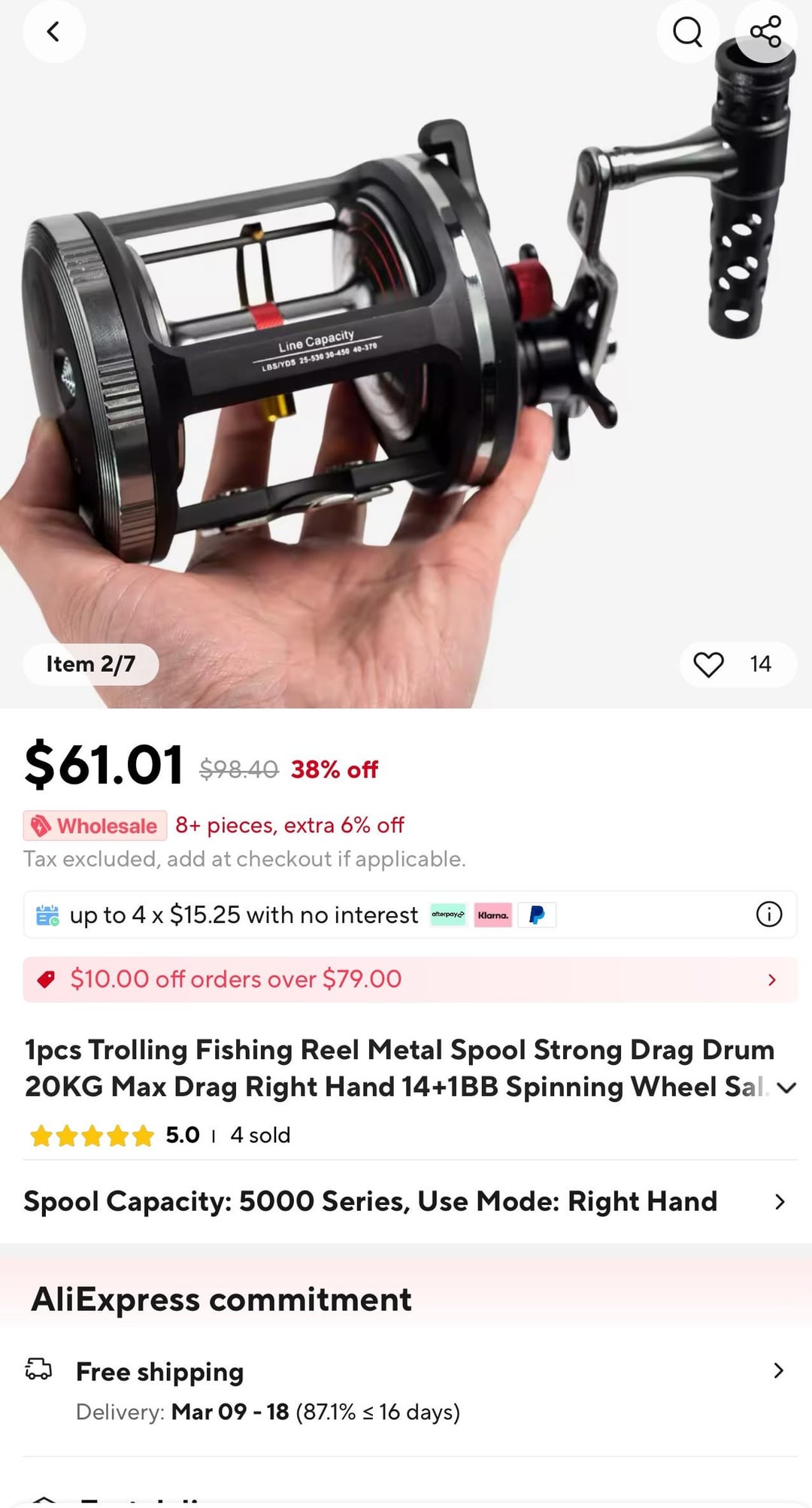View installment payment info details
The height and width of the screenshot is (1508, 812).
[768, 915]
